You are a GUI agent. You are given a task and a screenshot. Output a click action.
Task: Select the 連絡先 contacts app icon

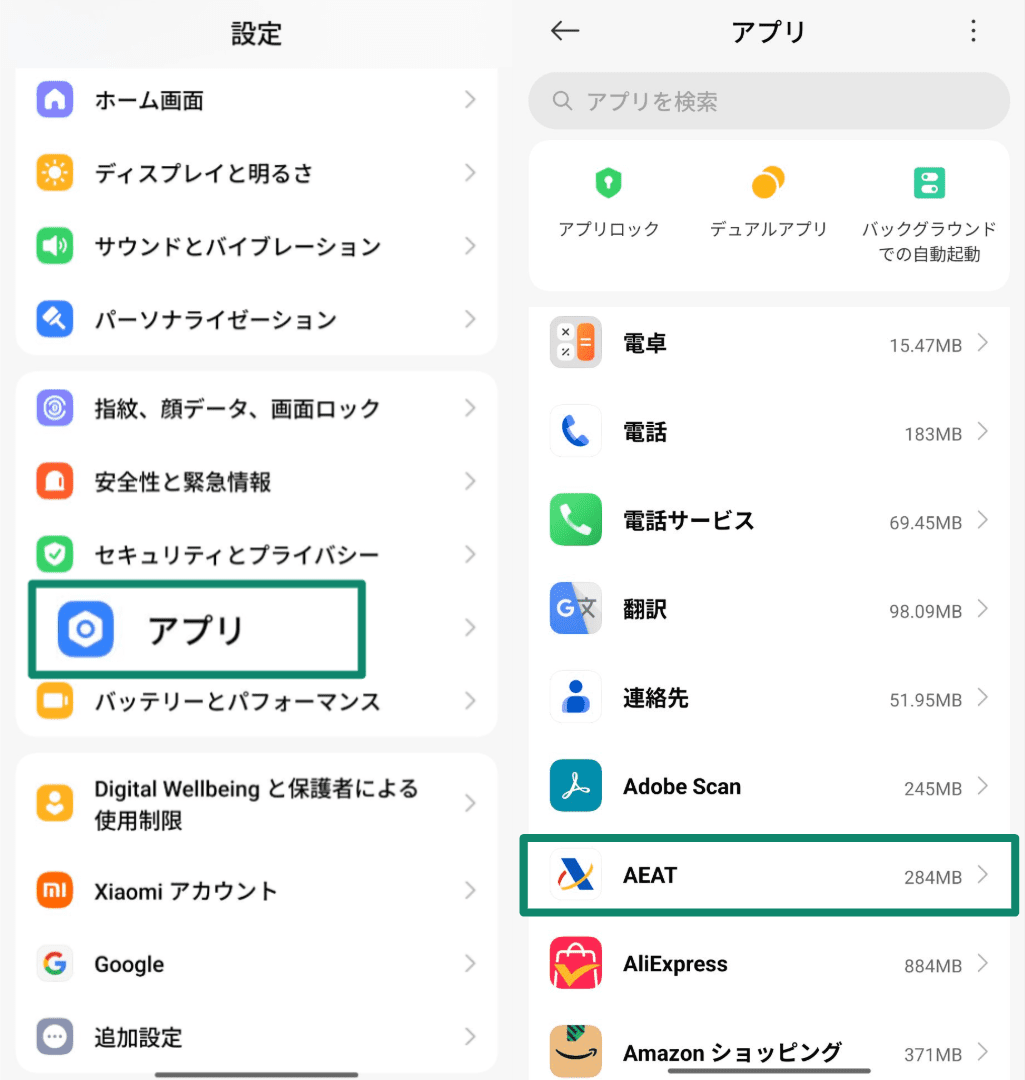575,698
